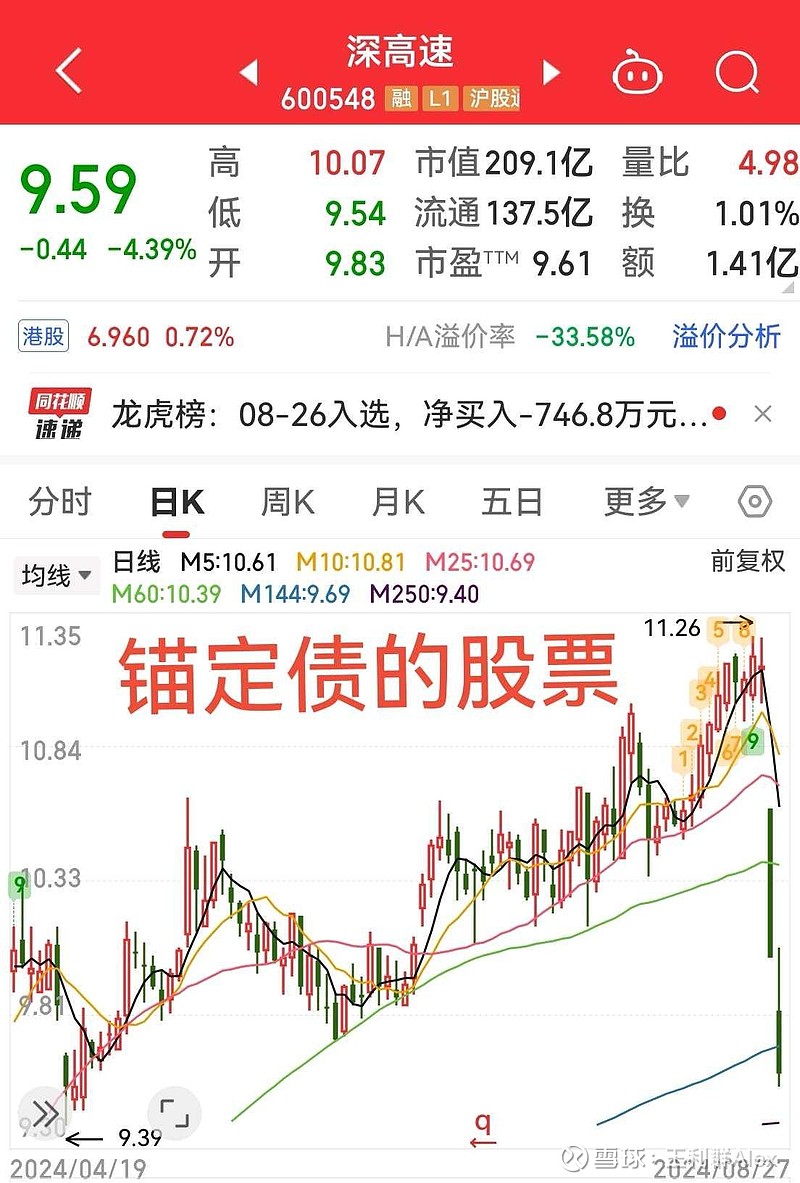Open the stock search magnifier
Image resolution: width=800 pixels, height=1183 pixels.
click(x=736, y=72)
